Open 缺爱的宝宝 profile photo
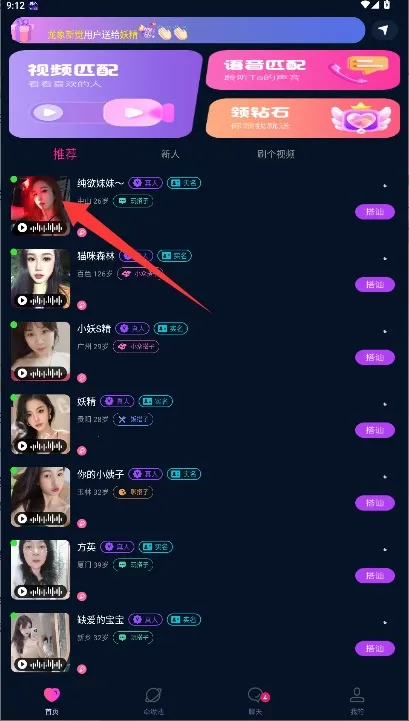Image resolution: width=409 pixels, height=721 pixels. 40,642
